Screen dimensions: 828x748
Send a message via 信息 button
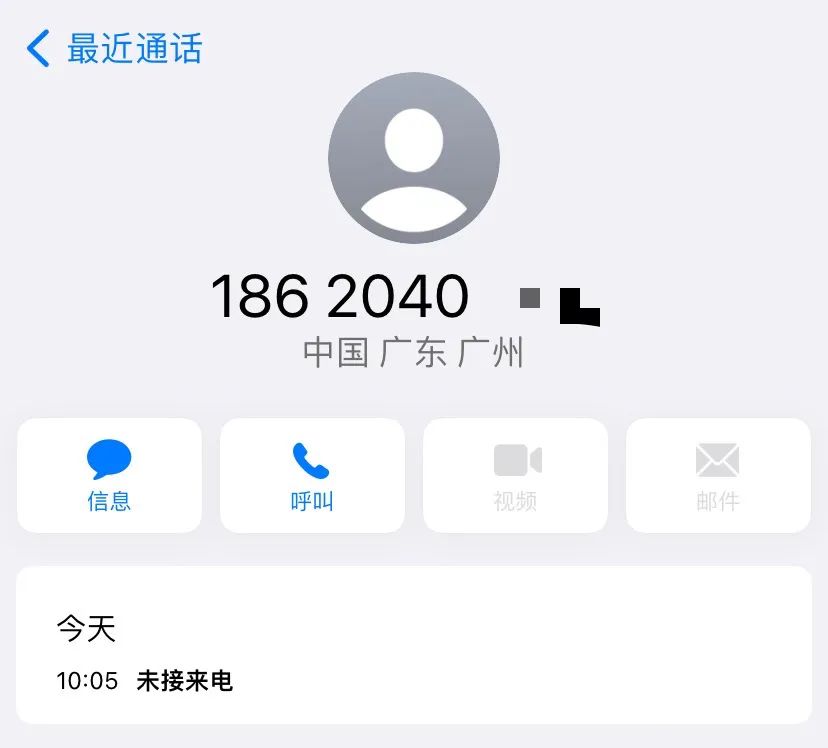[109, 475]
